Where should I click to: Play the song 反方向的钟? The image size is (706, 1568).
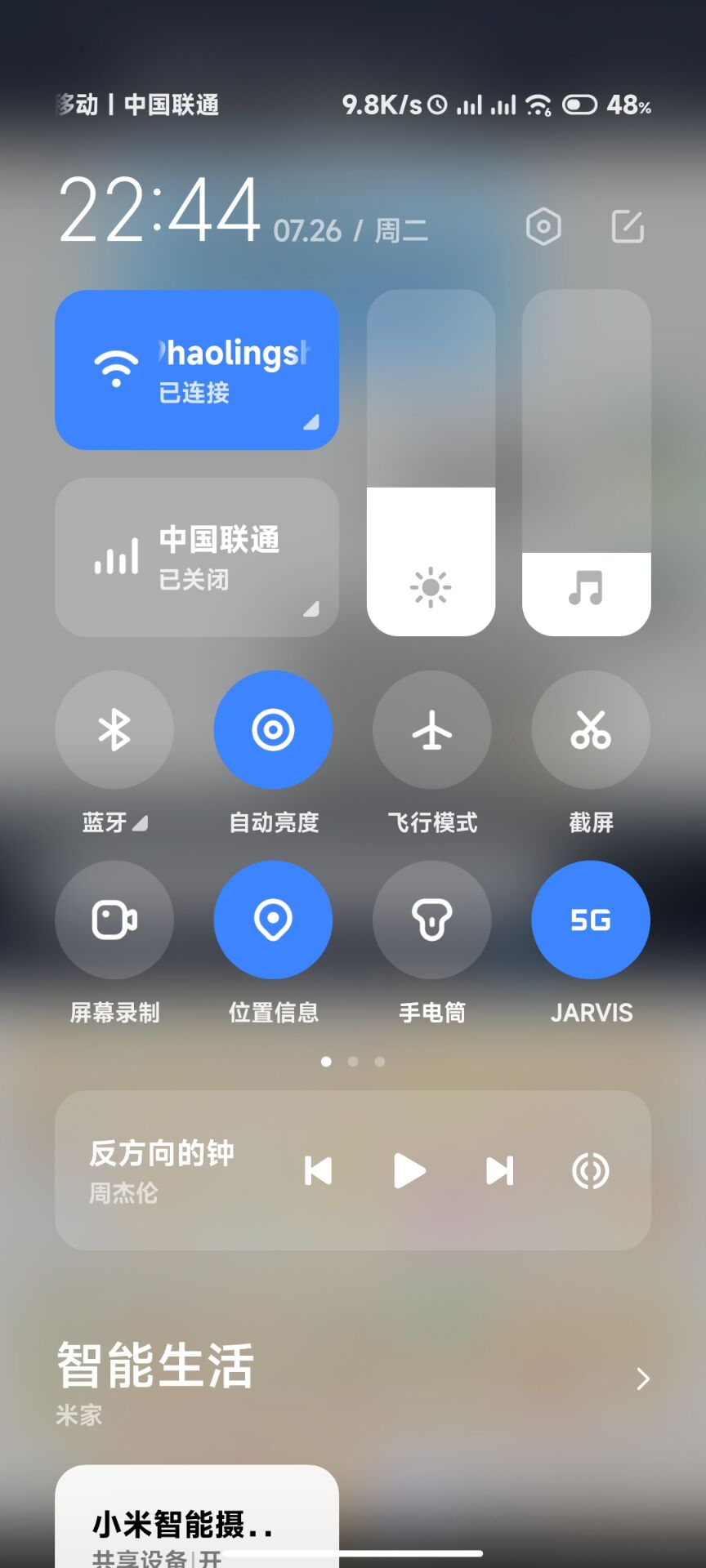(409, 1171)
